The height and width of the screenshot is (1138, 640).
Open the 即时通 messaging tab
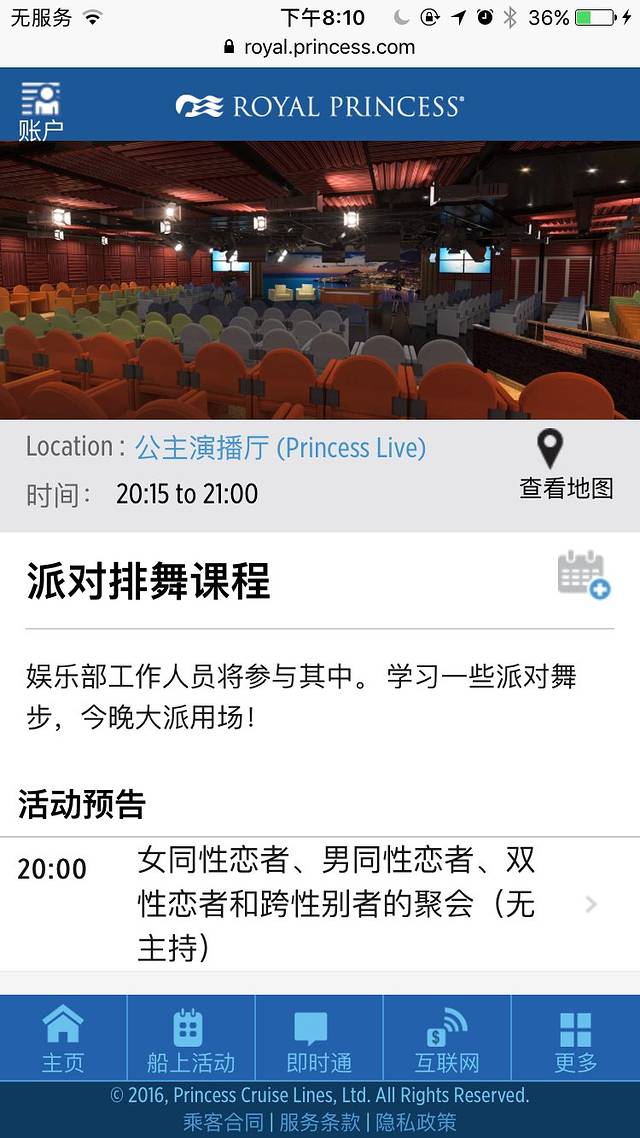(x=319, y=1039)
